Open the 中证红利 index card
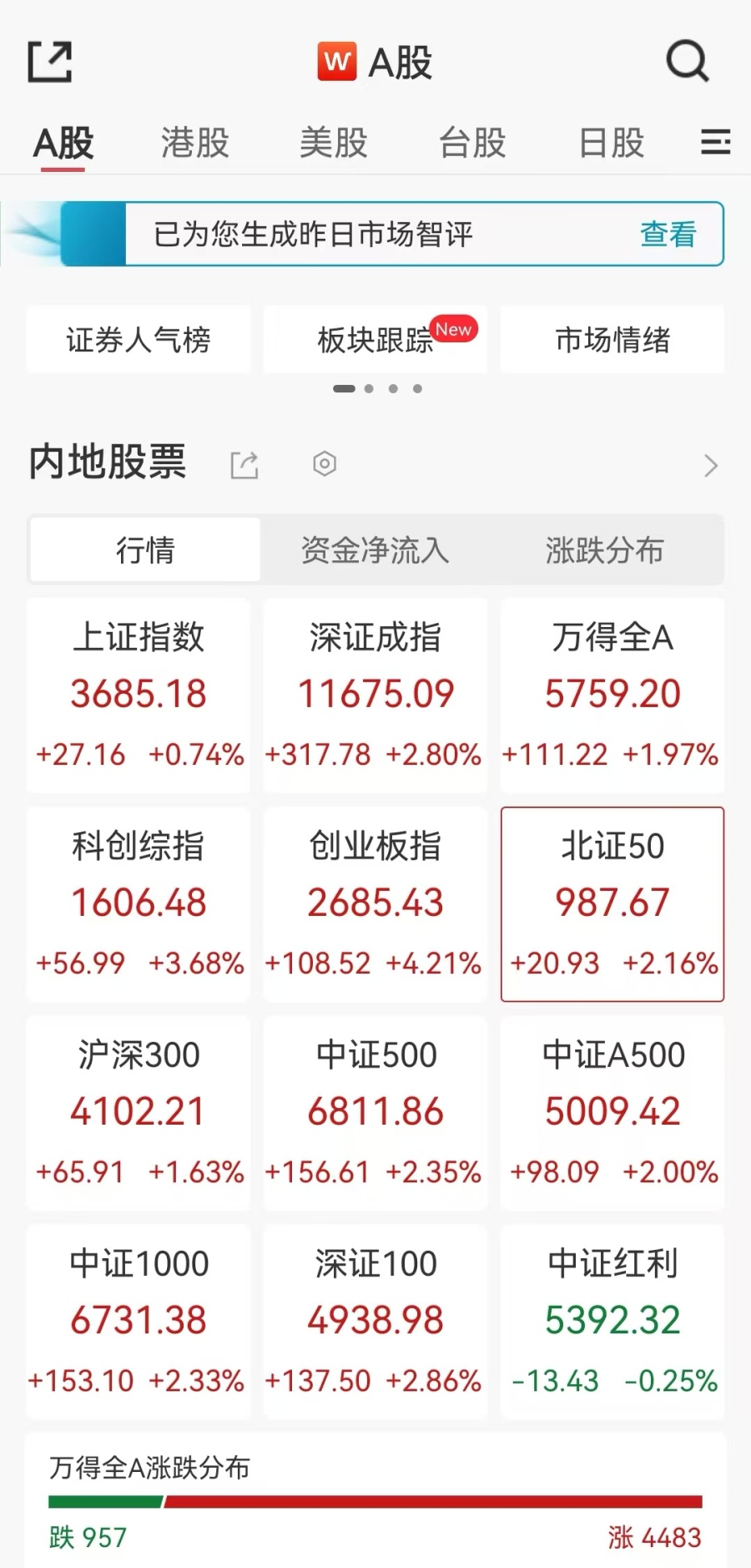This screenshot has height=1568, width=751. click(612, 1321)
